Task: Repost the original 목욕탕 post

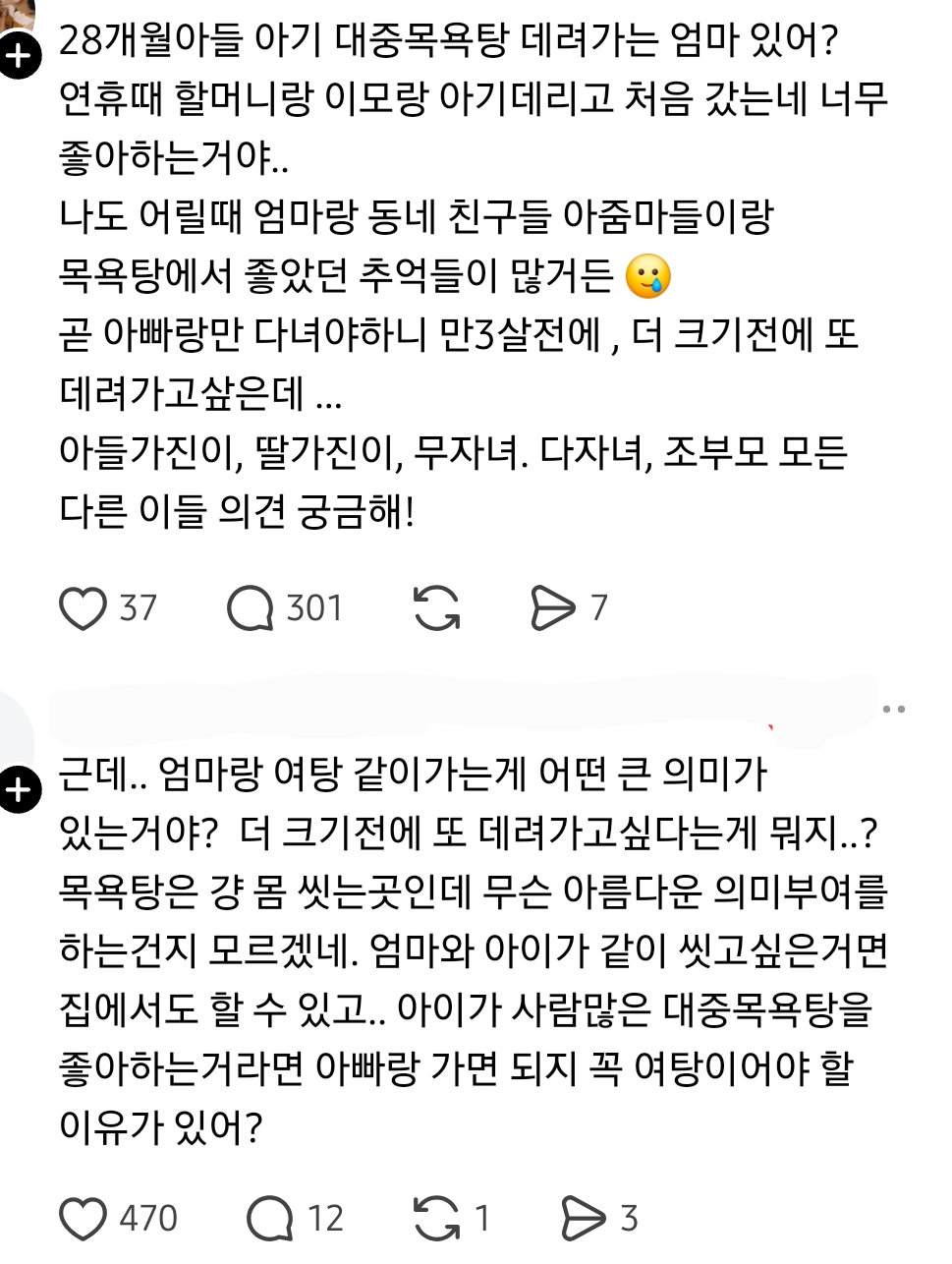Action: [x=436, y=608]
